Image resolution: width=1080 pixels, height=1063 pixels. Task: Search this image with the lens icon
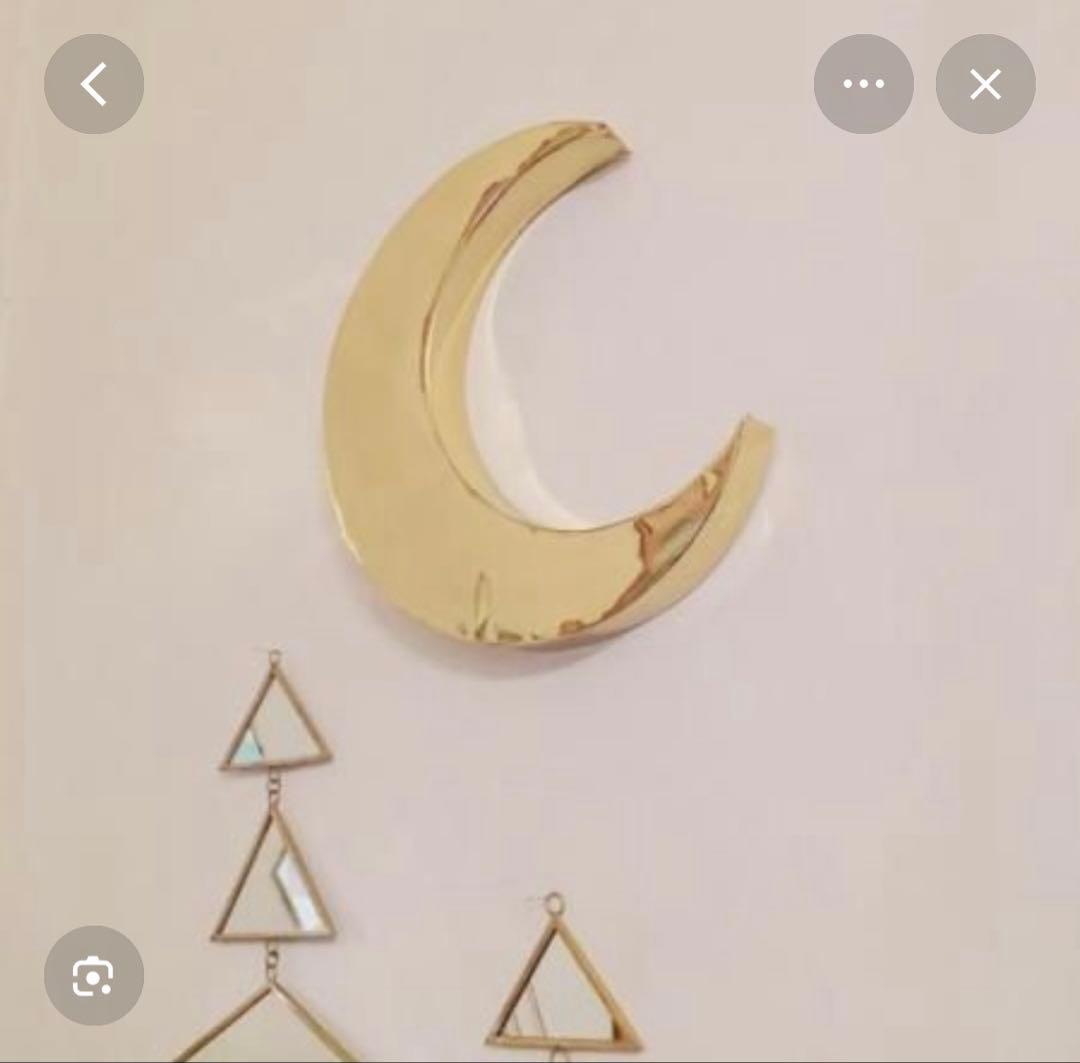point(94,975)
